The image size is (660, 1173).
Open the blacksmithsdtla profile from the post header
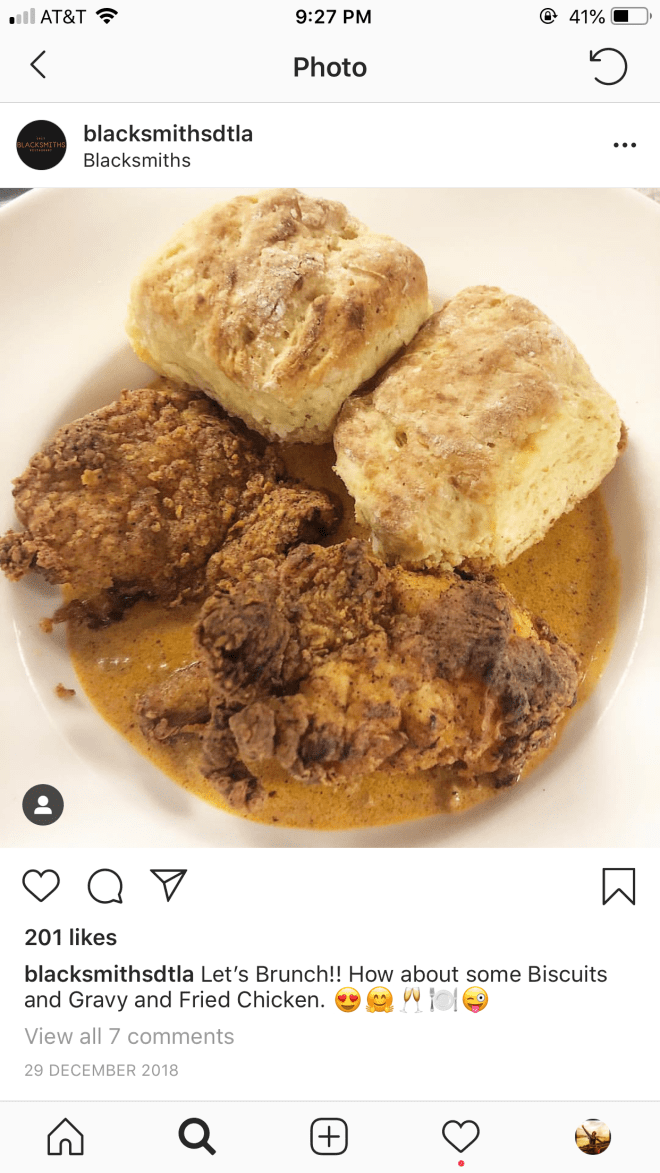(x=168, y=133)
